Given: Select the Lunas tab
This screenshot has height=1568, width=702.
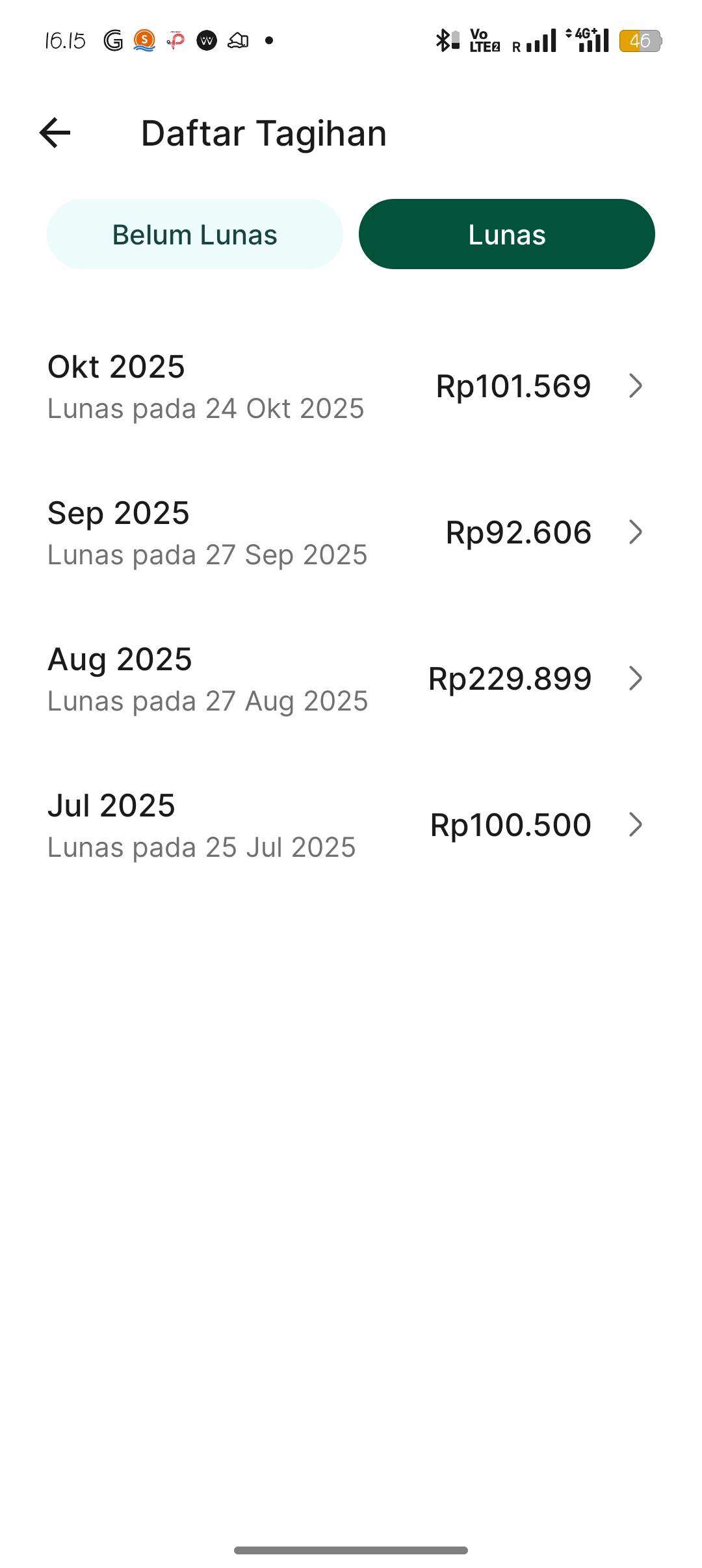Looking at the screenshot, I should (x=506, y=235).
